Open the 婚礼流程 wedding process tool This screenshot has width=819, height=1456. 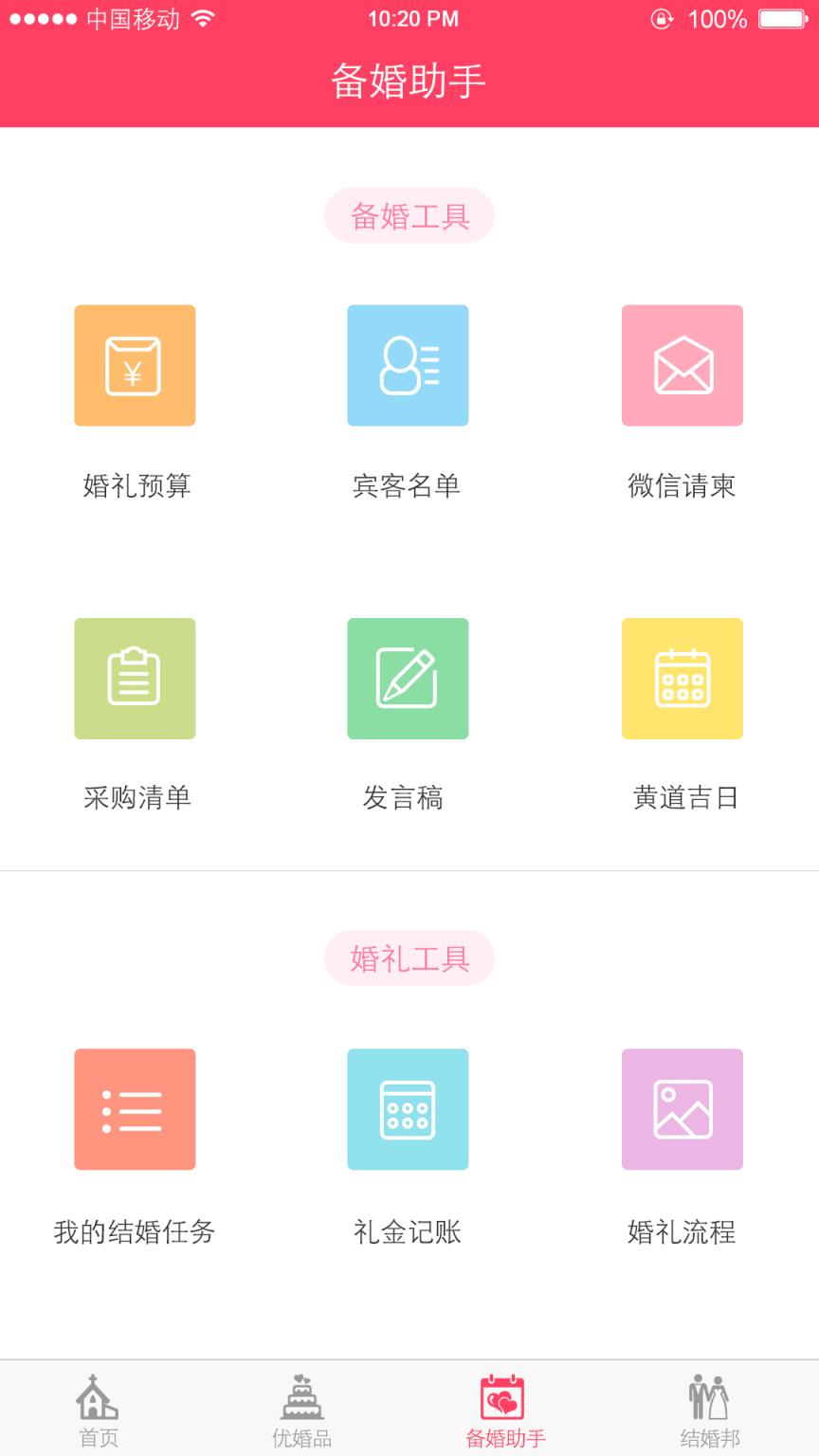click(682, 1109)
